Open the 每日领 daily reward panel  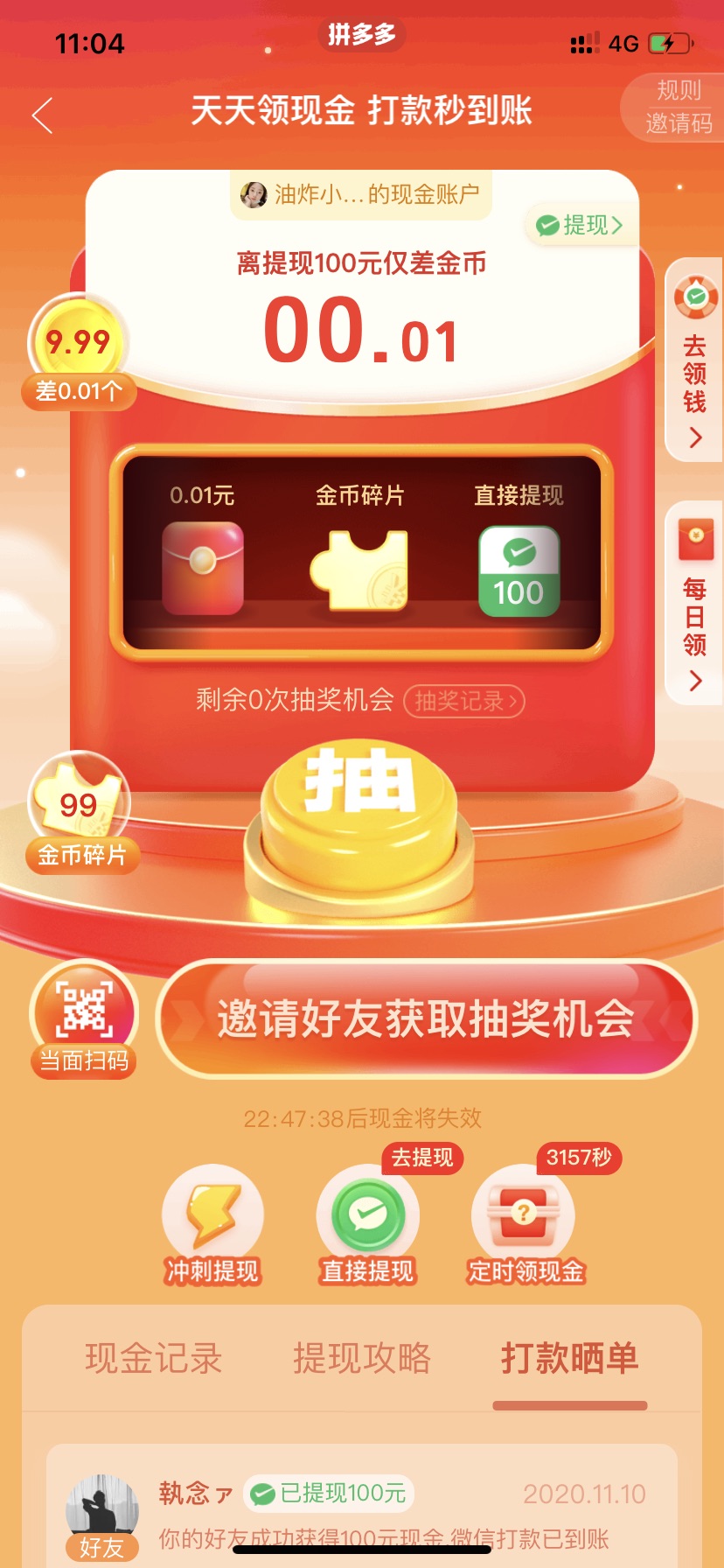(694, 604)
